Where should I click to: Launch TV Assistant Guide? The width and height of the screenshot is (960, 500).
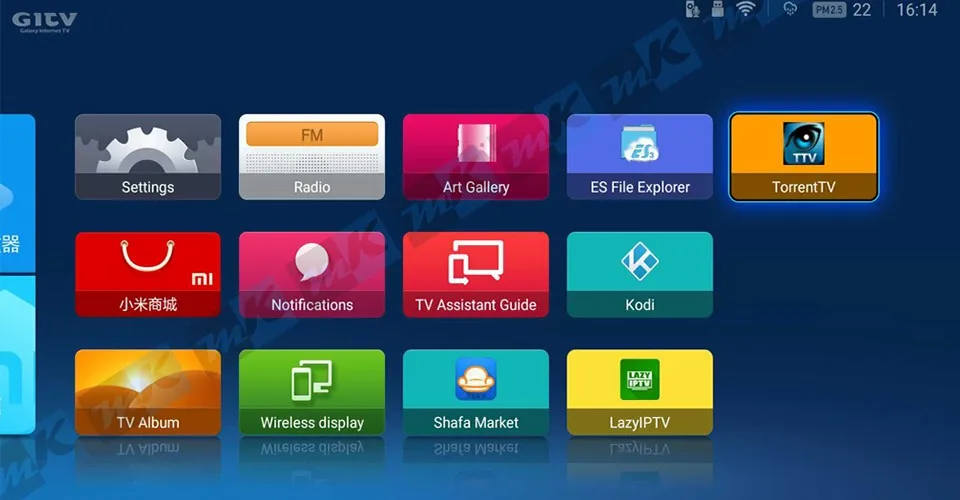[x=476, y=274]
